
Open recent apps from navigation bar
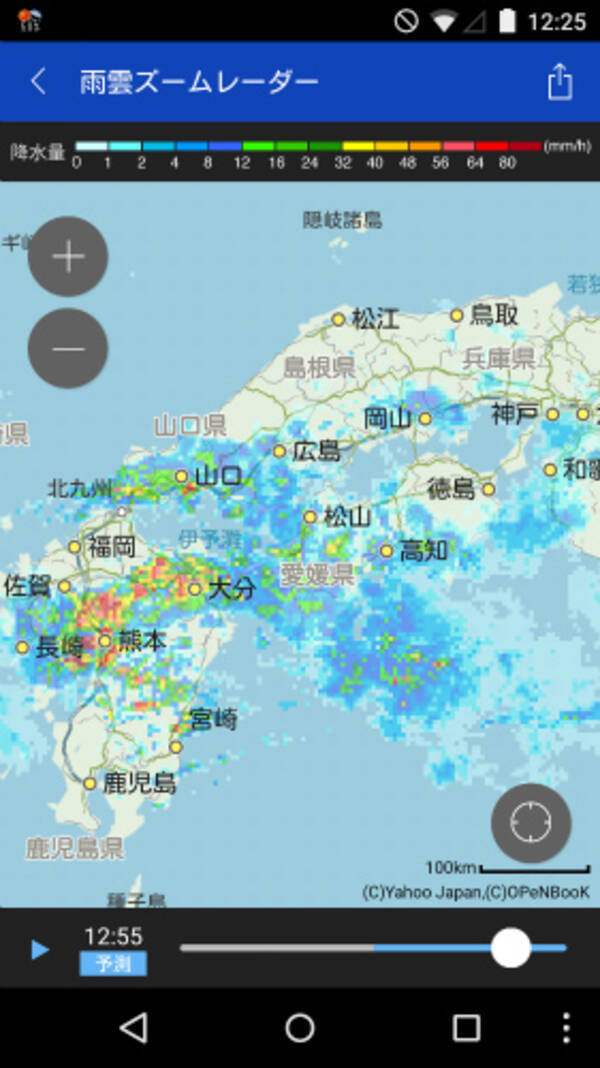466,1027
